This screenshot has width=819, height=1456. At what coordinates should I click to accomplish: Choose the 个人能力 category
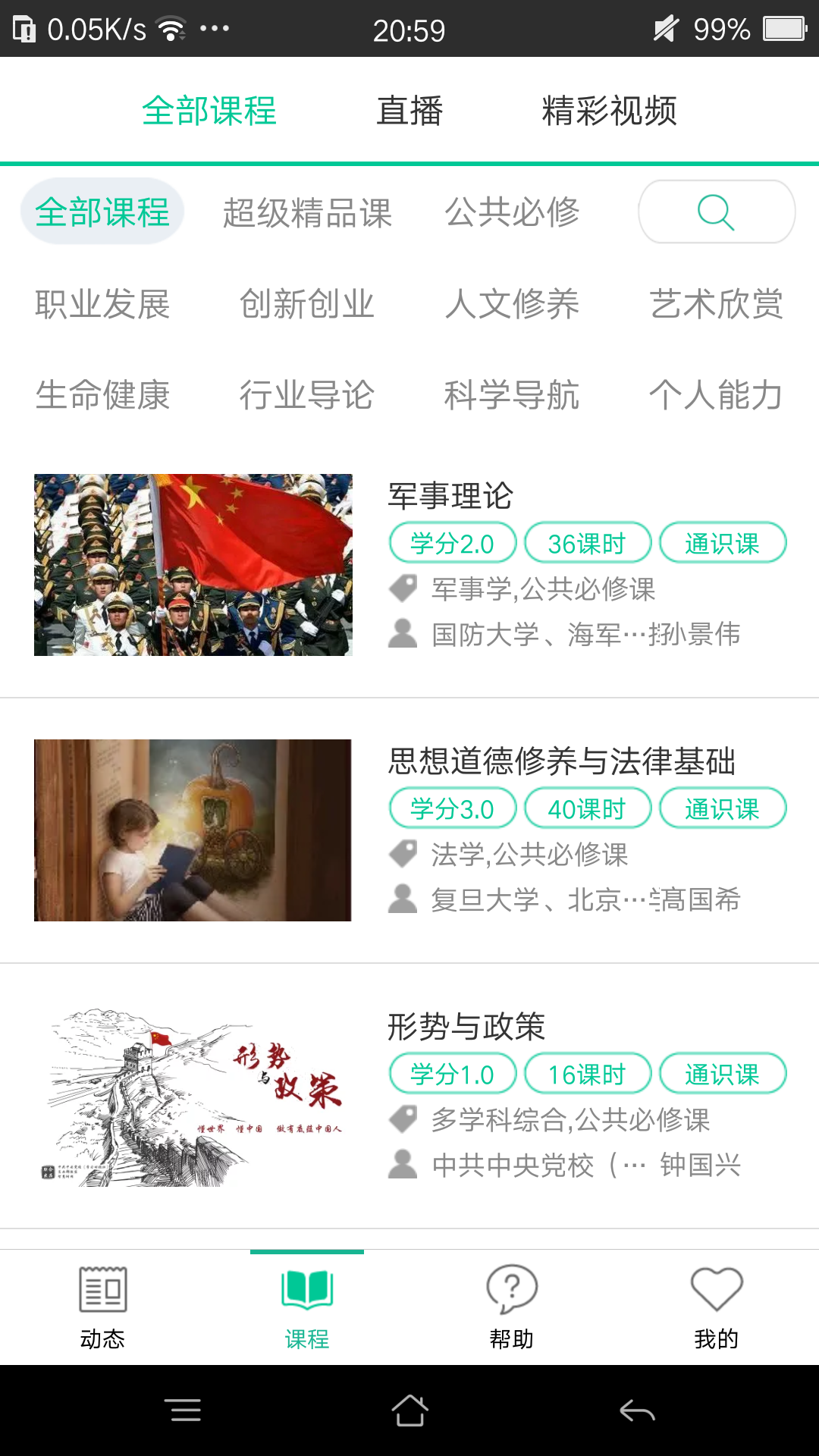(x=716, y=395)
